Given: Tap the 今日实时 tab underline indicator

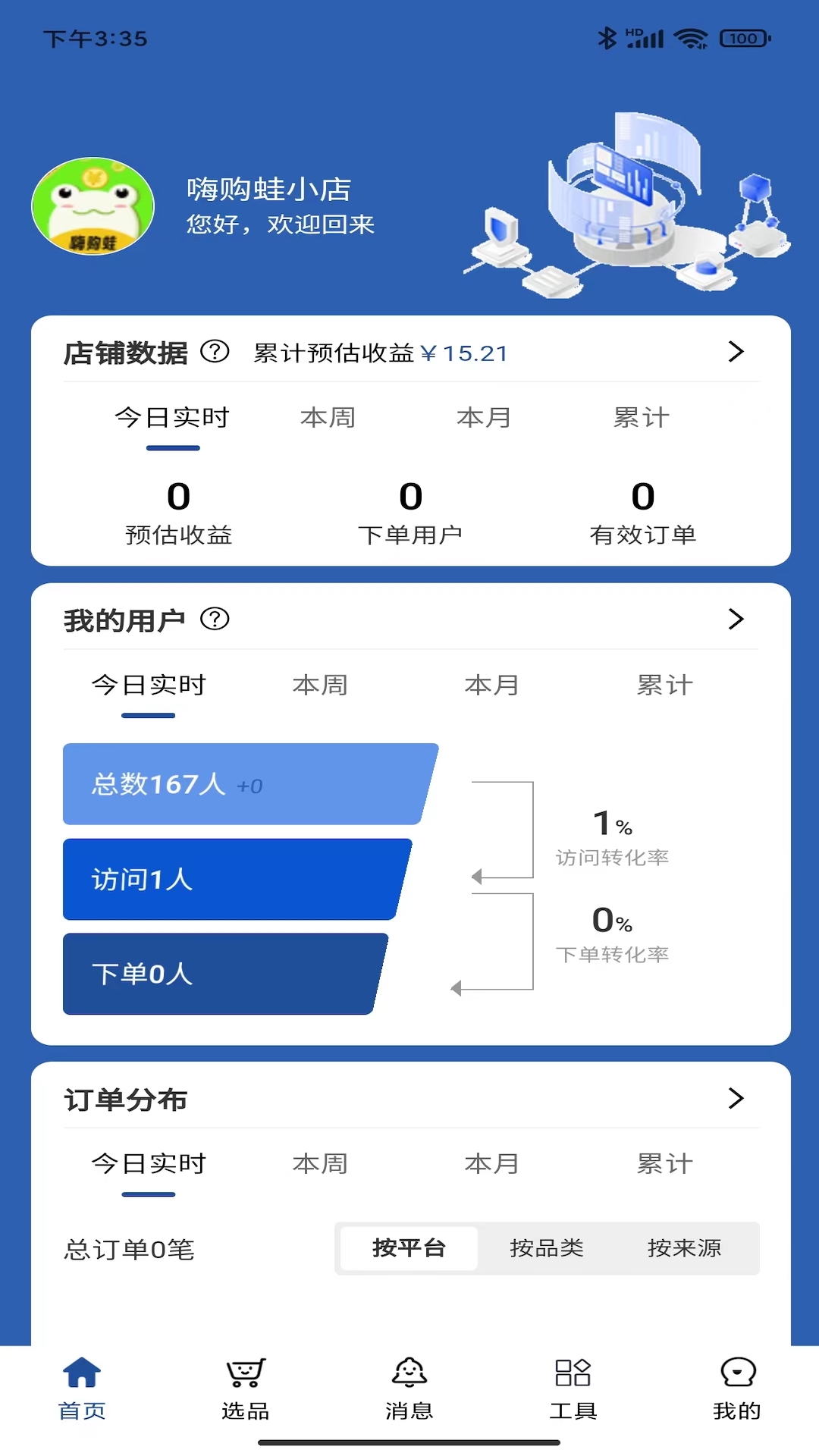Looking at the screenshot, I should click(x=173, y=449).
